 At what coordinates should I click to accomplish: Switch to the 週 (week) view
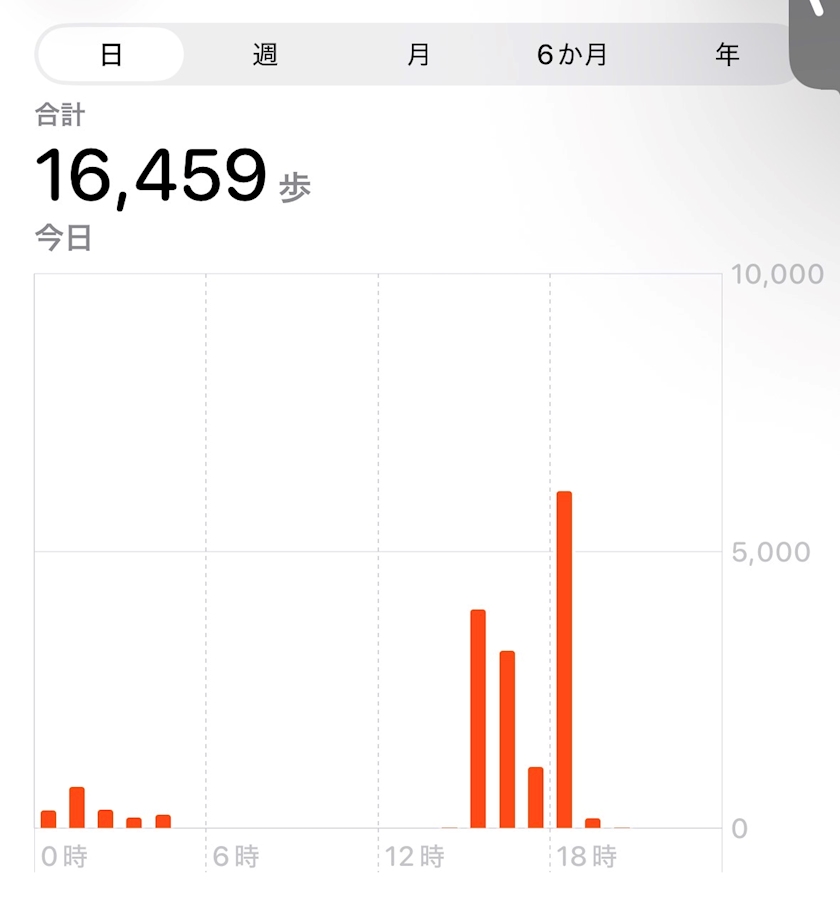pyautogui.click(x=265, y=54)
